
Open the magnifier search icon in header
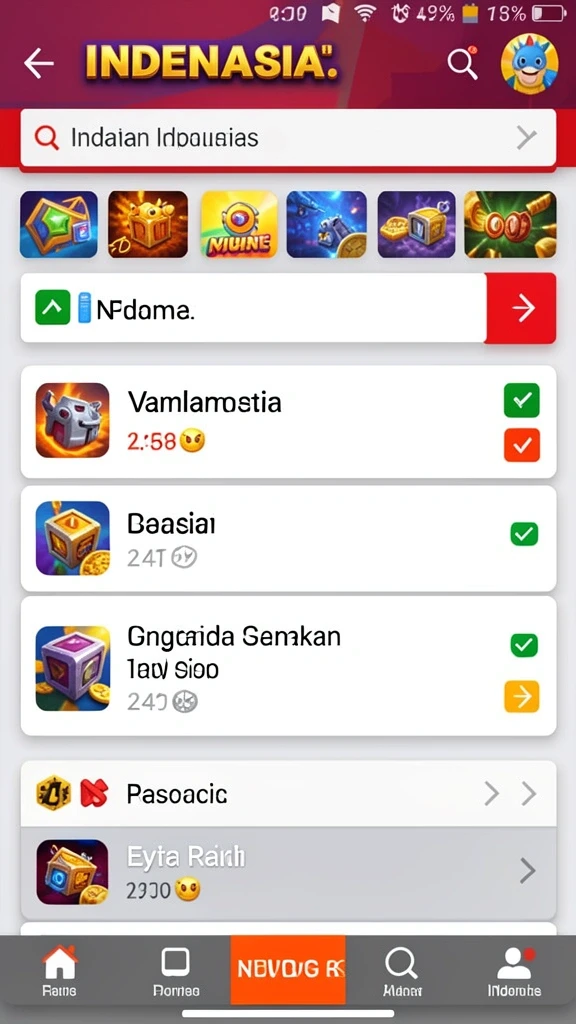pyautogui.click(x=462, y=63)
